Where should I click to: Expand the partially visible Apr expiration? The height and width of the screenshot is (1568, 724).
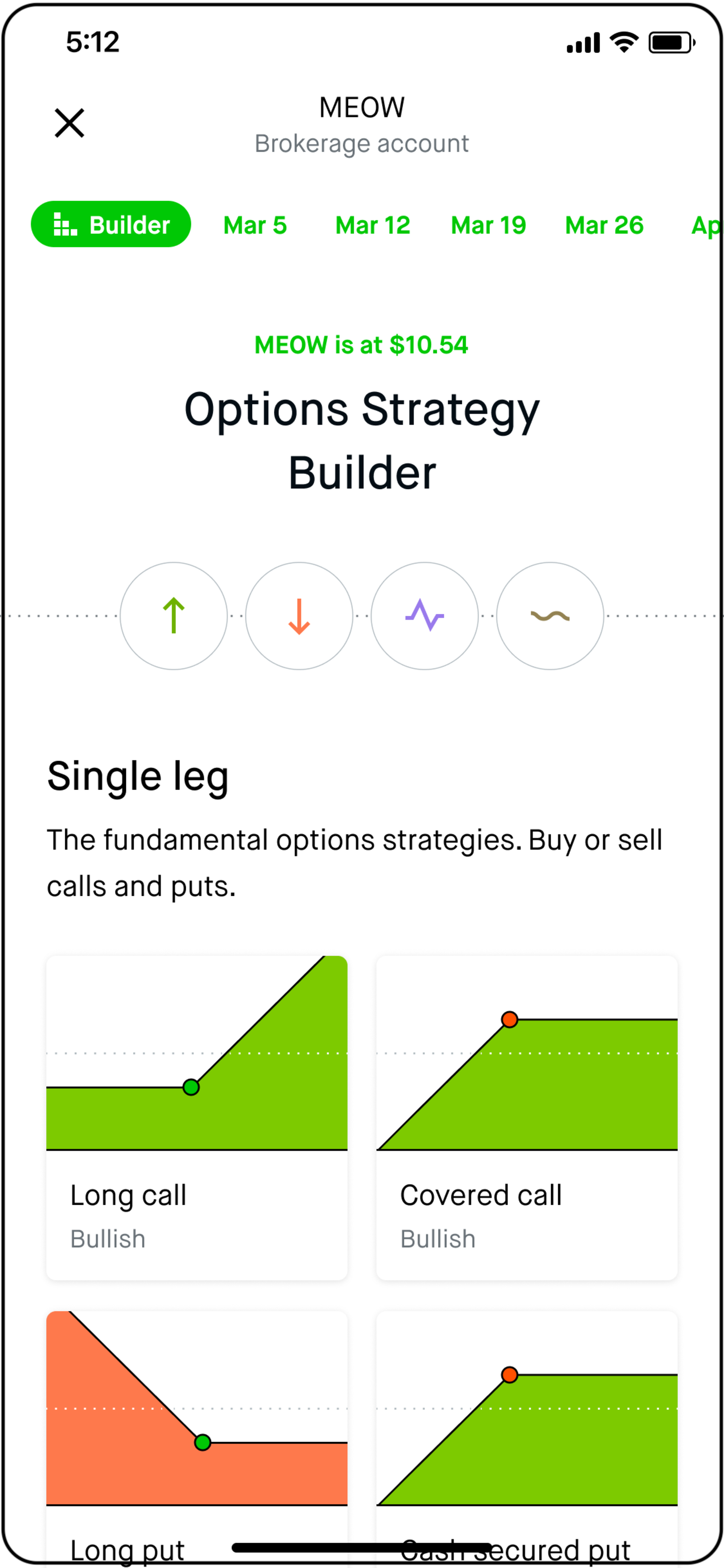point(706,224)
